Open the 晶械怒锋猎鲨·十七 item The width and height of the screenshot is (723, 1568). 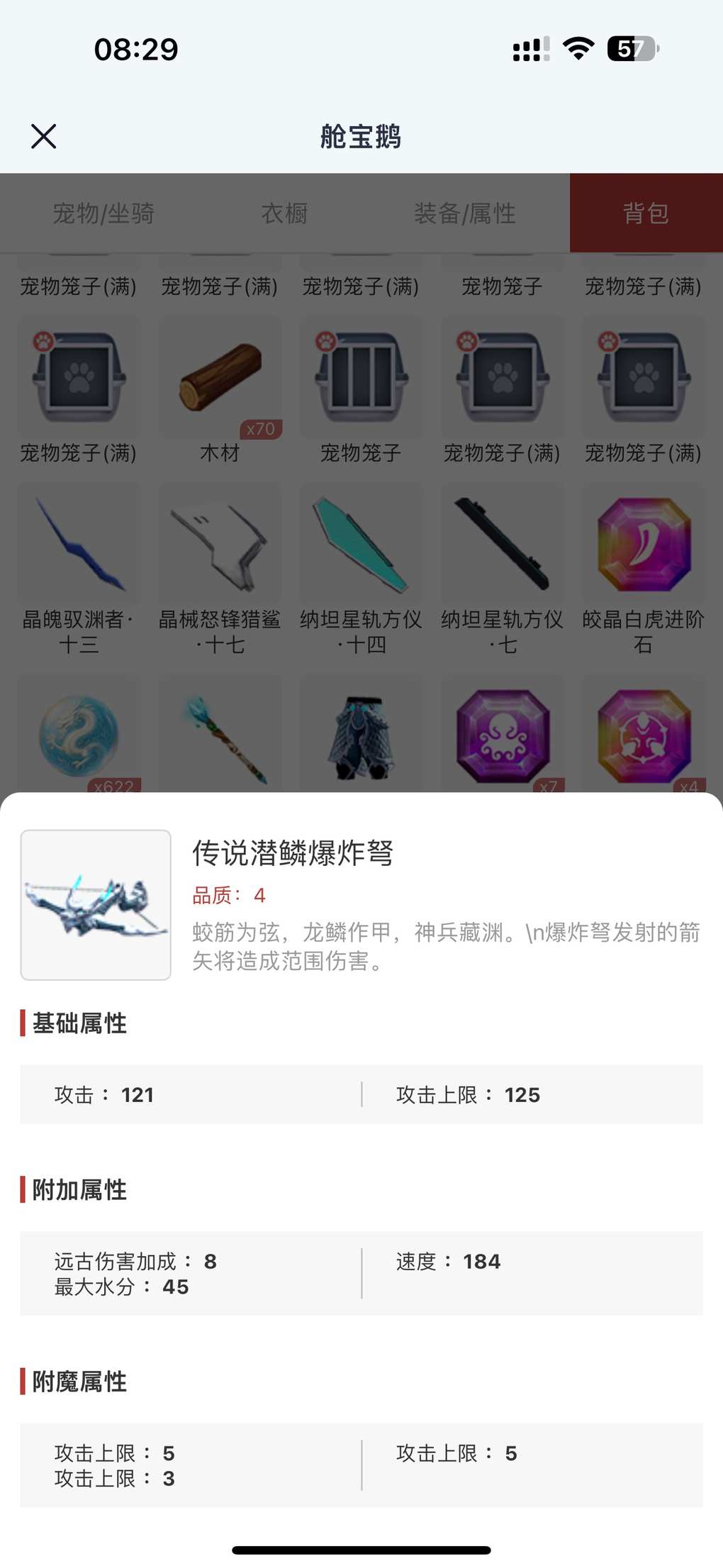click(220, 545)
